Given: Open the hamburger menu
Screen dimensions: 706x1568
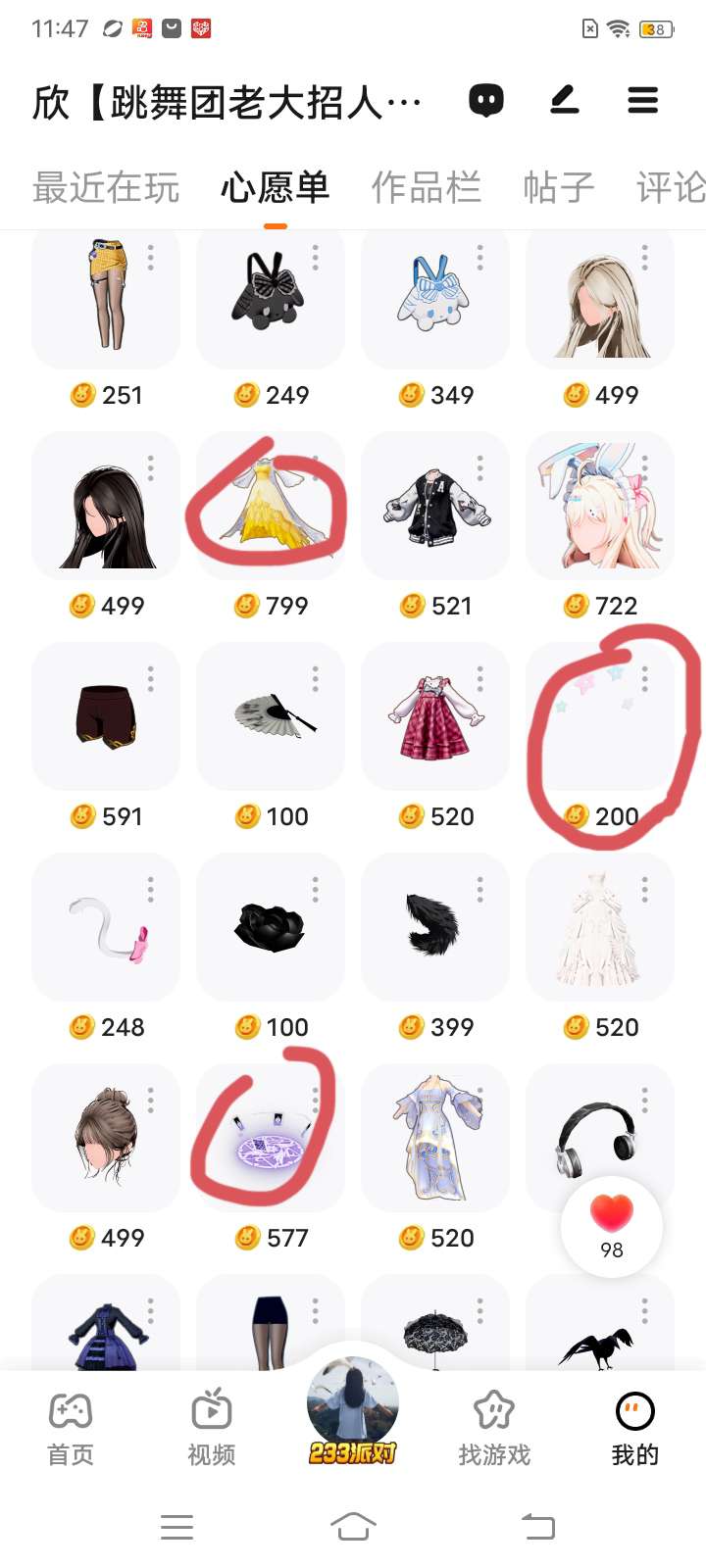Looking at the screenshot, I should tap(643, 100).
